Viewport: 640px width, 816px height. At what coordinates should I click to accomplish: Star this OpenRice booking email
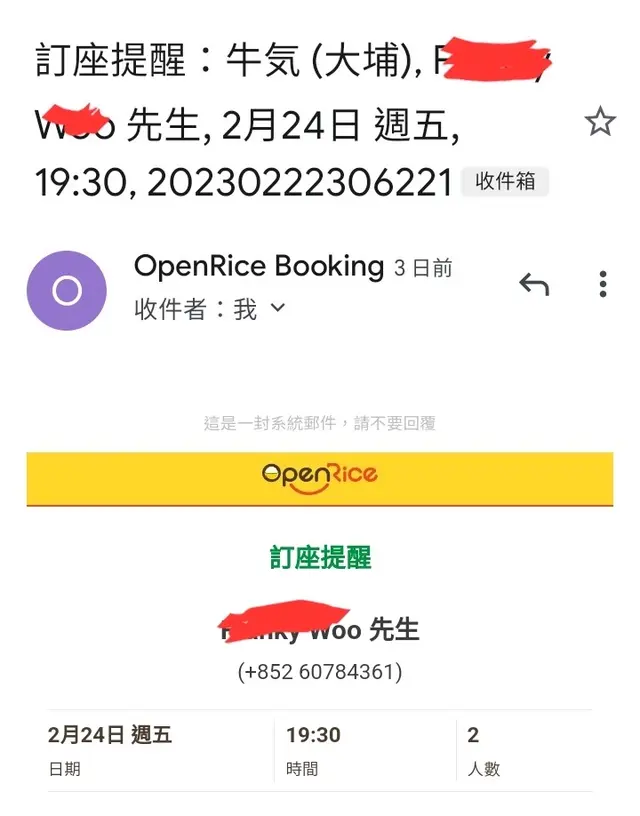click(600, 122)
